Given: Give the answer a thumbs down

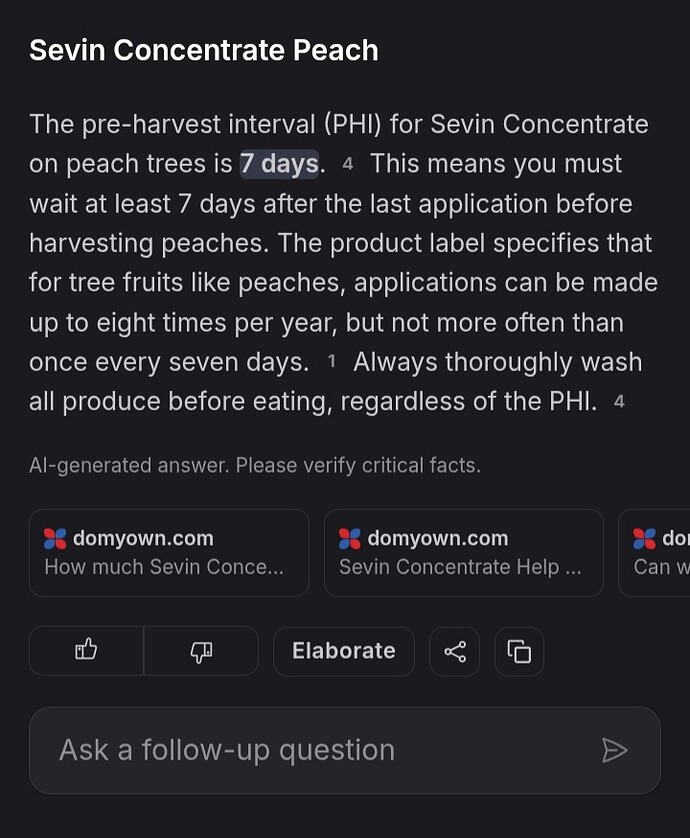Looking at the screenshot, I should click(200, 651).
